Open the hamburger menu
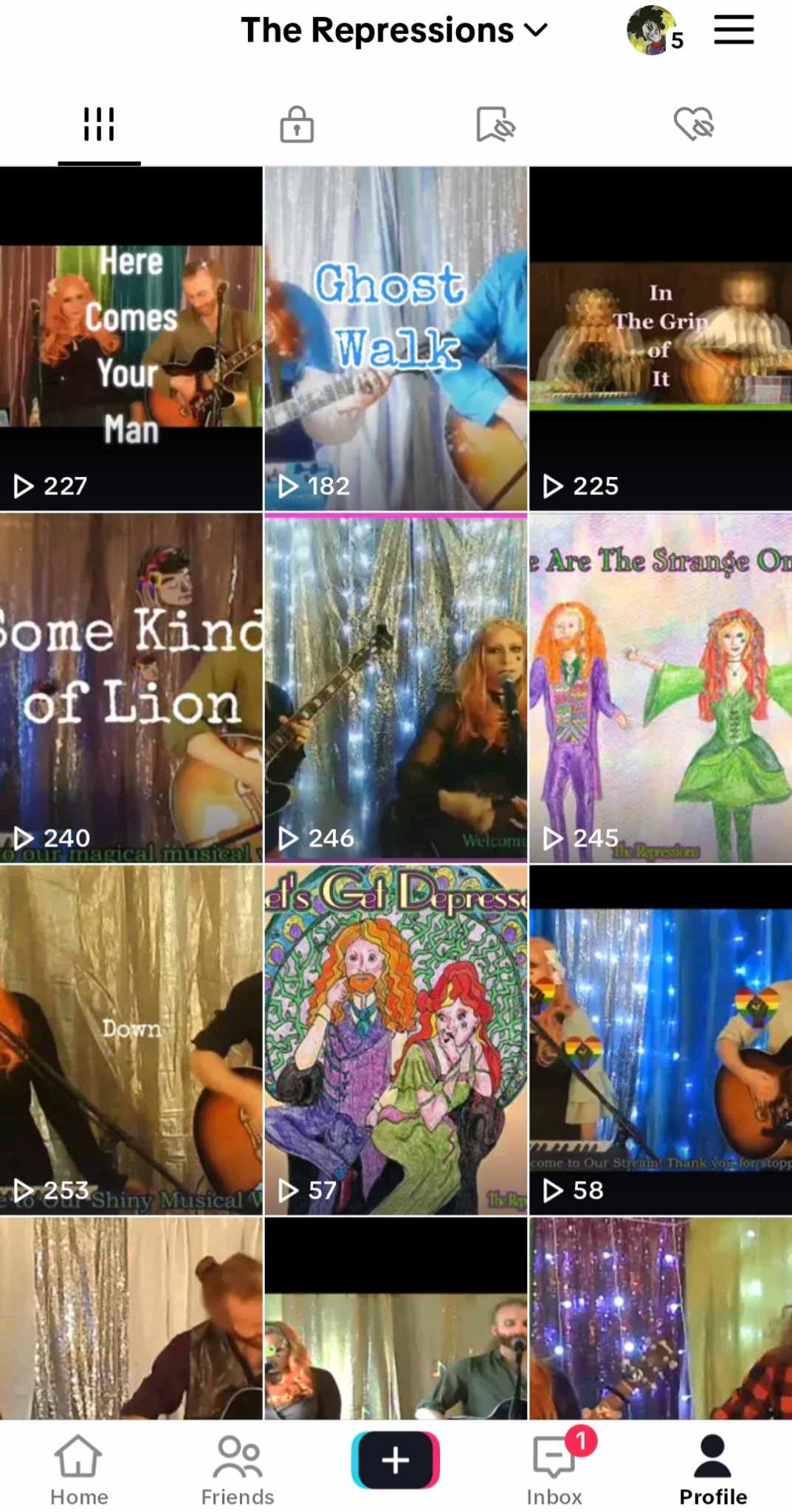Screen dimensions: 792x1512 point(733,31)
